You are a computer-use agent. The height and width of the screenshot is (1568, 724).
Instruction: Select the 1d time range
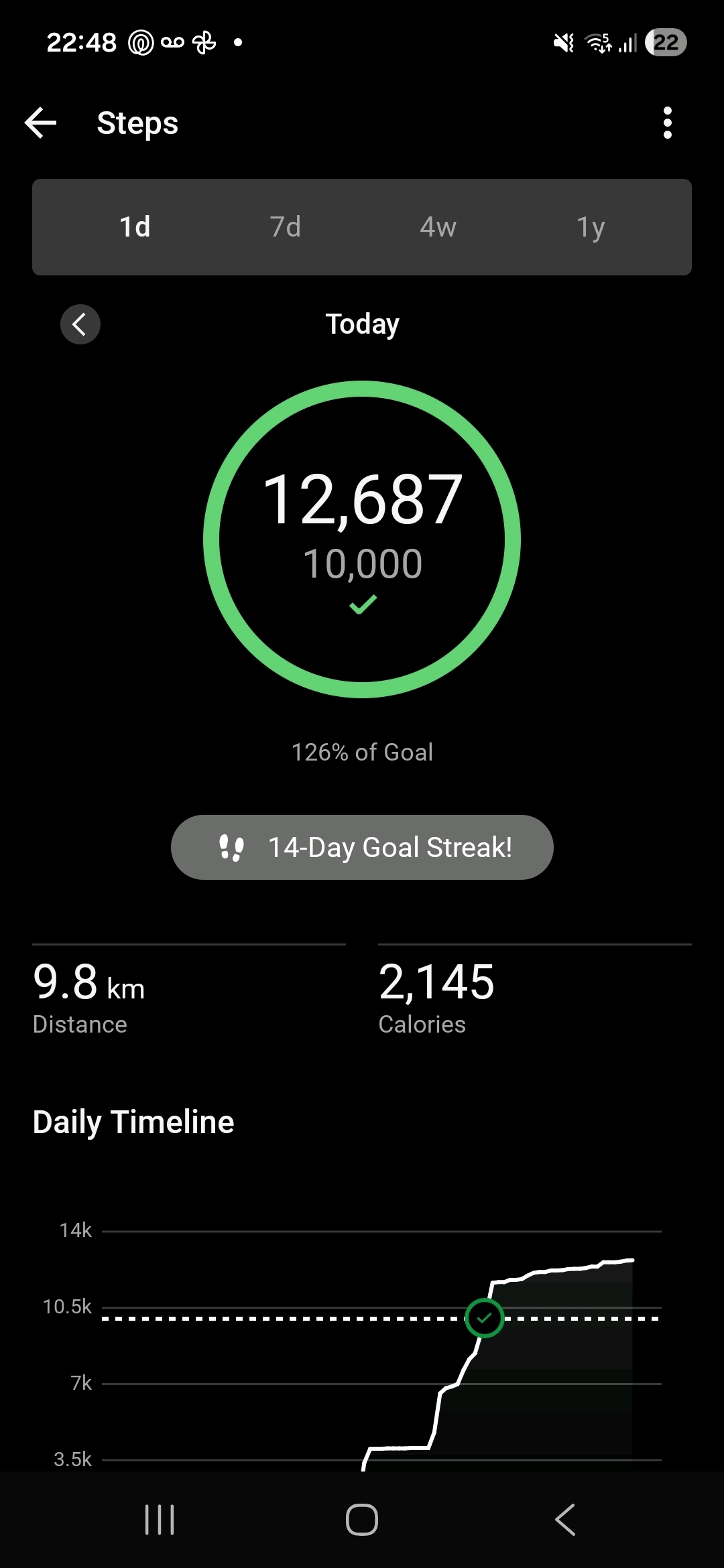(135, 227)
